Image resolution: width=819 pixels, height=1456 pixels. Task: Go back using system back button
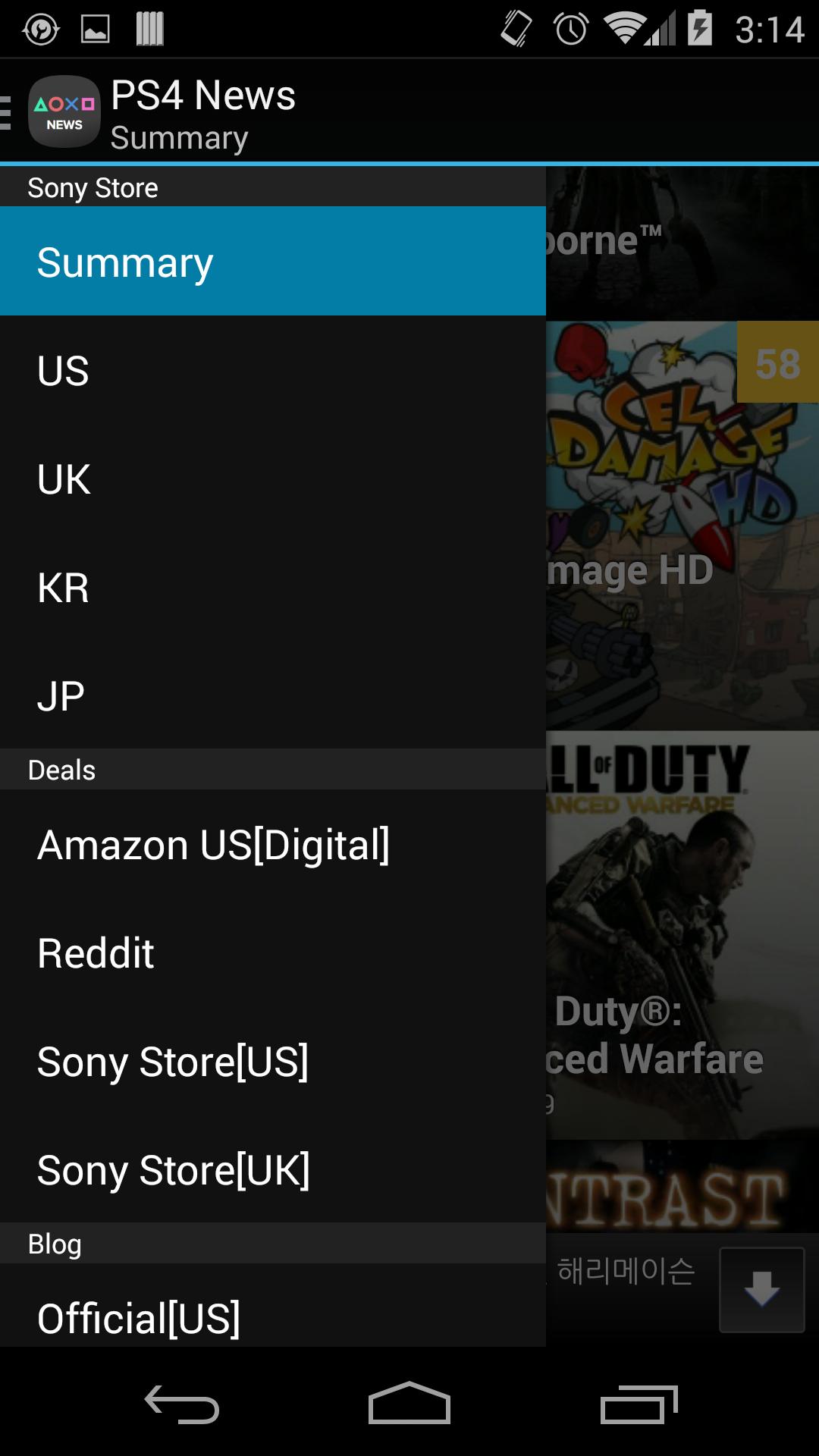coord(182,1404)
